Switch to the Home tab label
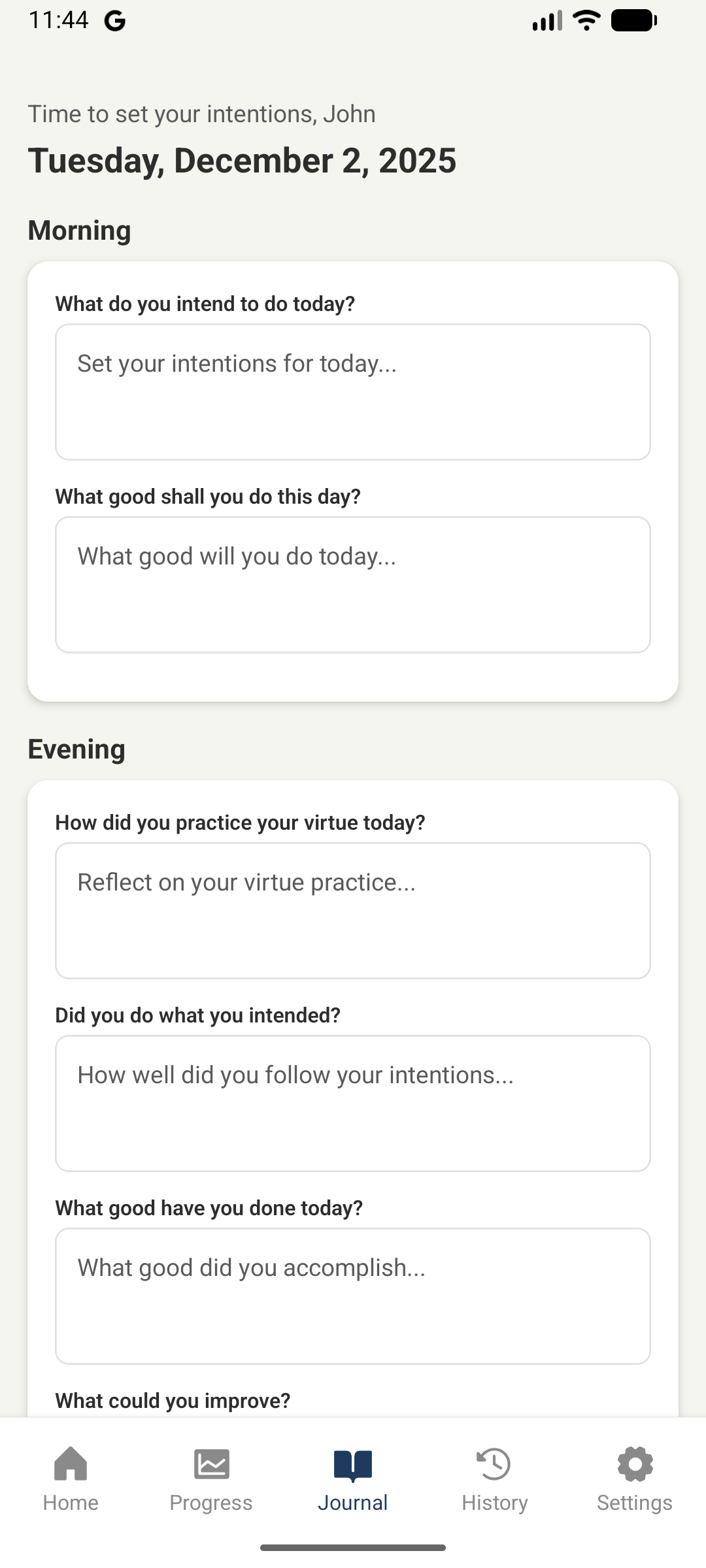This screenshot has width=706, height=1568. (x=71, y=1501)
